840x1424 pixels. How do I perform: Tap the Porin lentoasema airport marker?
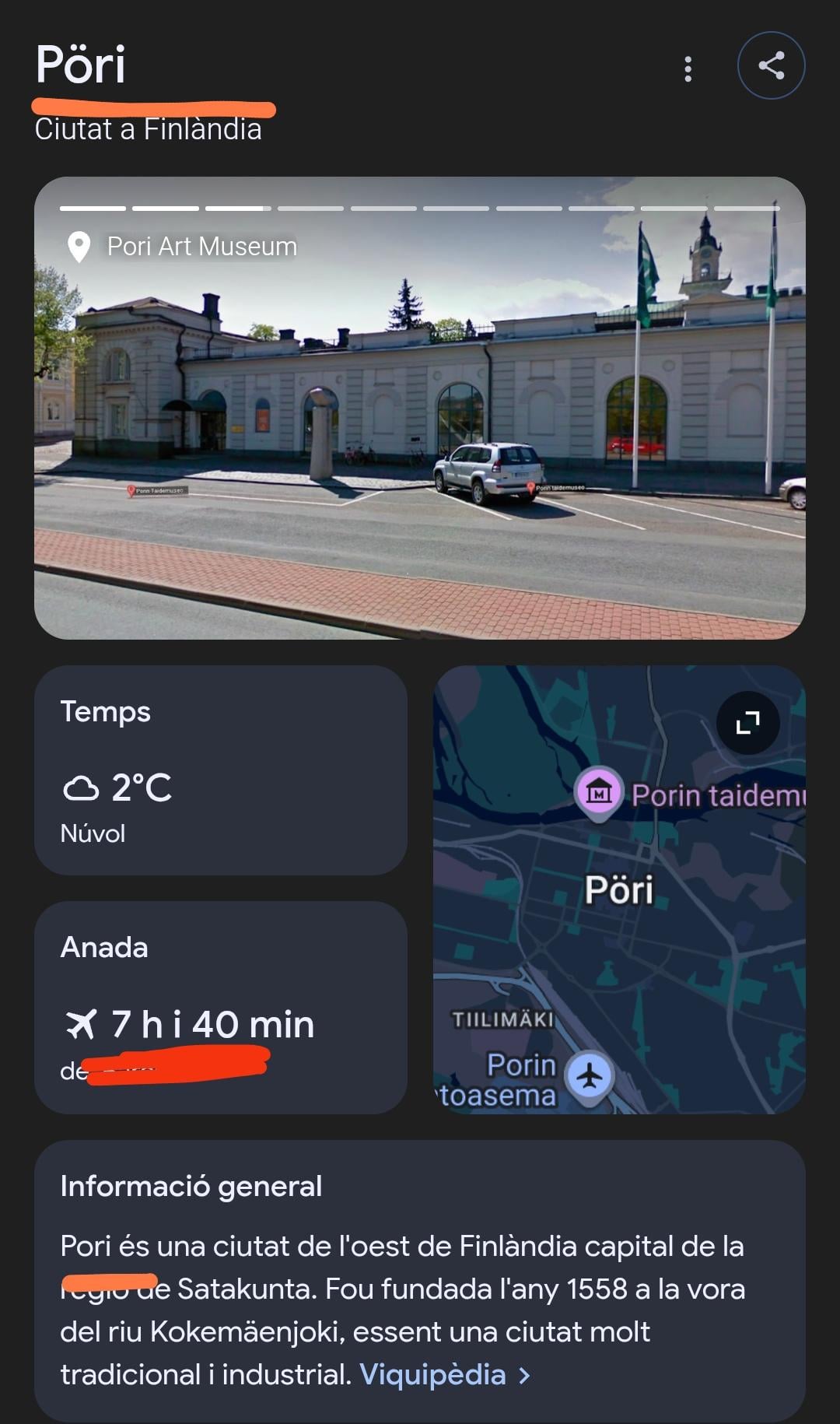[x=590, y=1077]
